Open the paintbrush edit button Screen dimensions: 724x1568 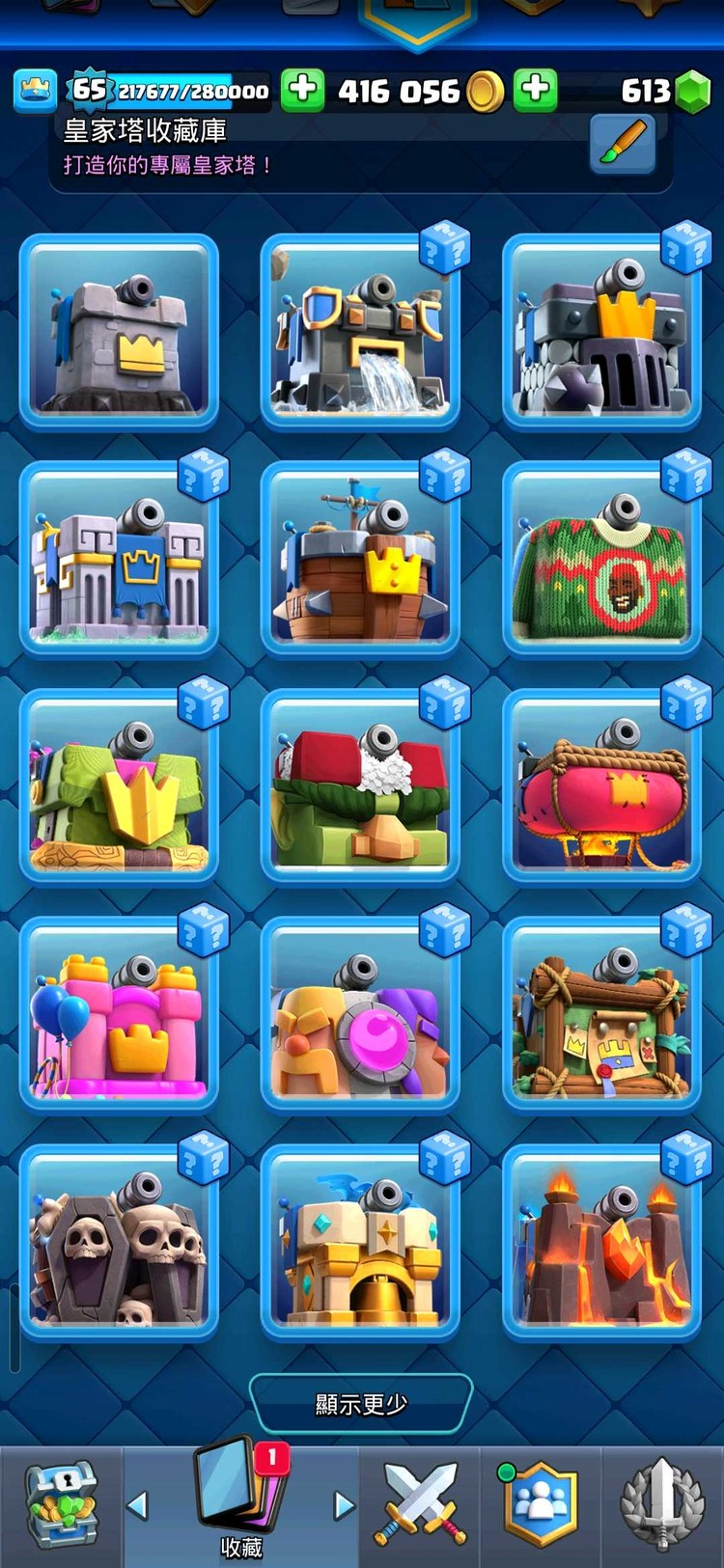[623, 144]
